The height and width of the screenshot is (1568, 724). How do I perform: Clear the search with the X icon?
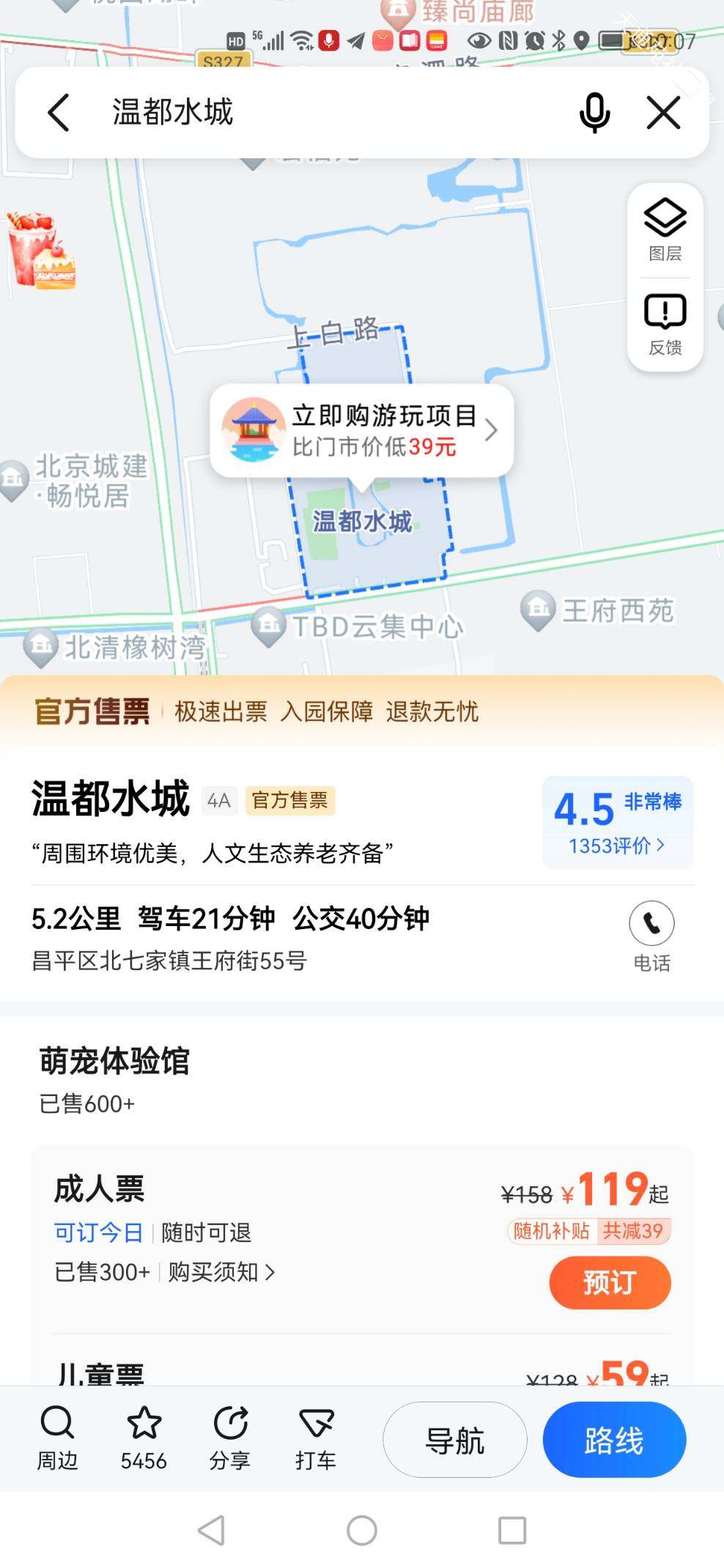click(664, 113)
